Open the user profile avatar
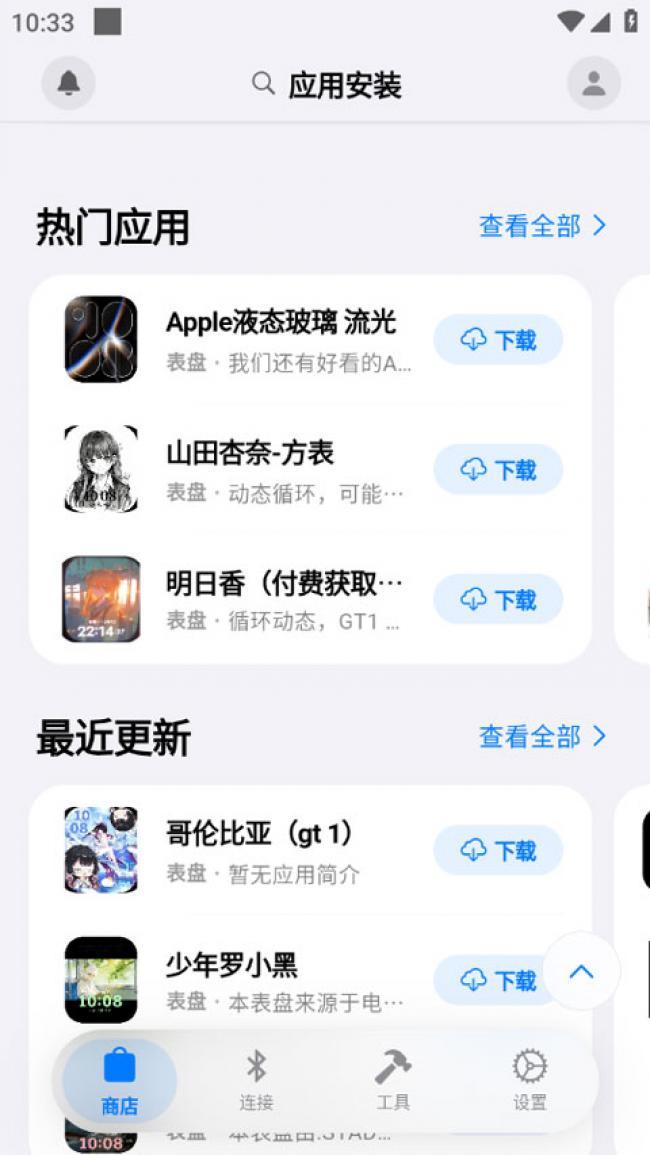The width and height of the screenshot is (650, 1155). [594, 83]
